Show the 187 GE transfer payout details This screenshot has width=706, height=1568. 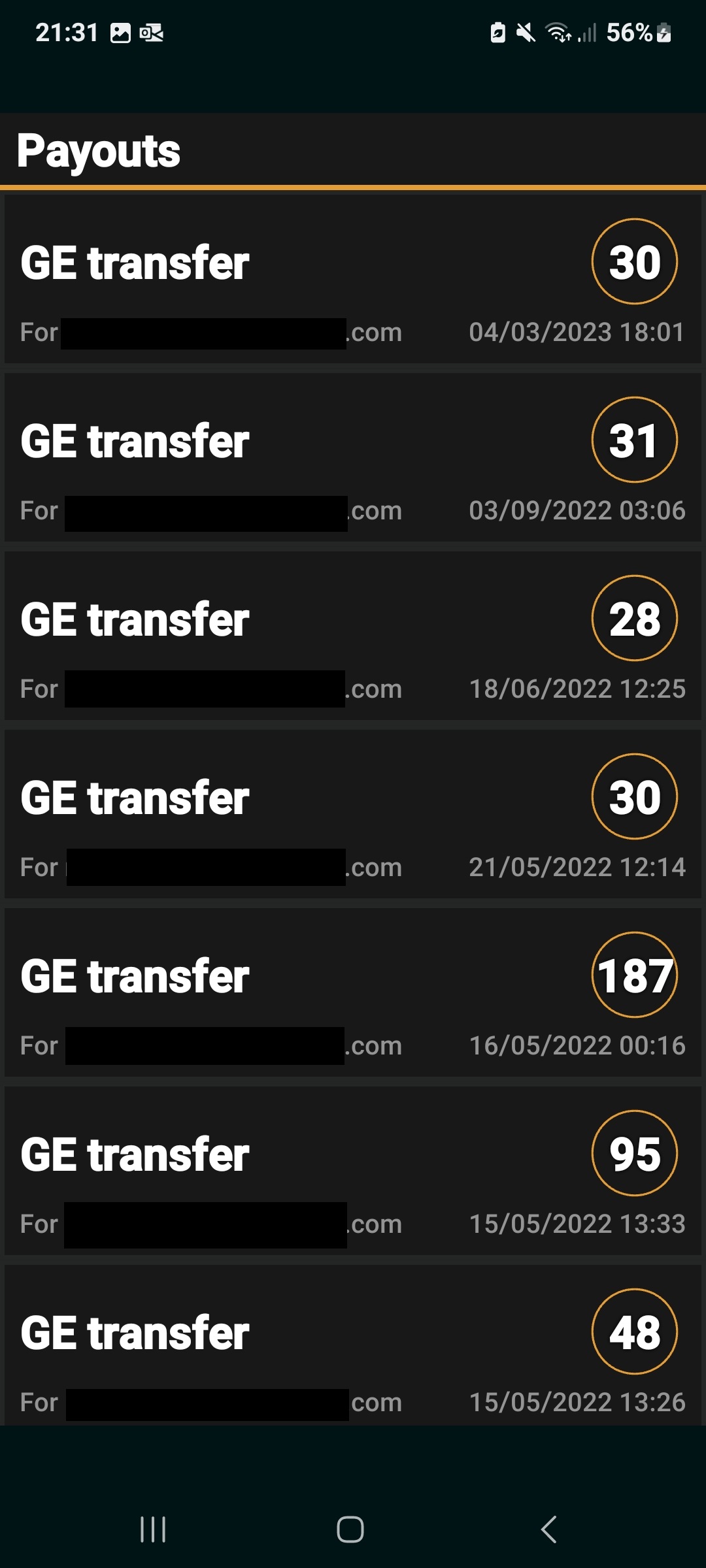(x=353, y=992)
